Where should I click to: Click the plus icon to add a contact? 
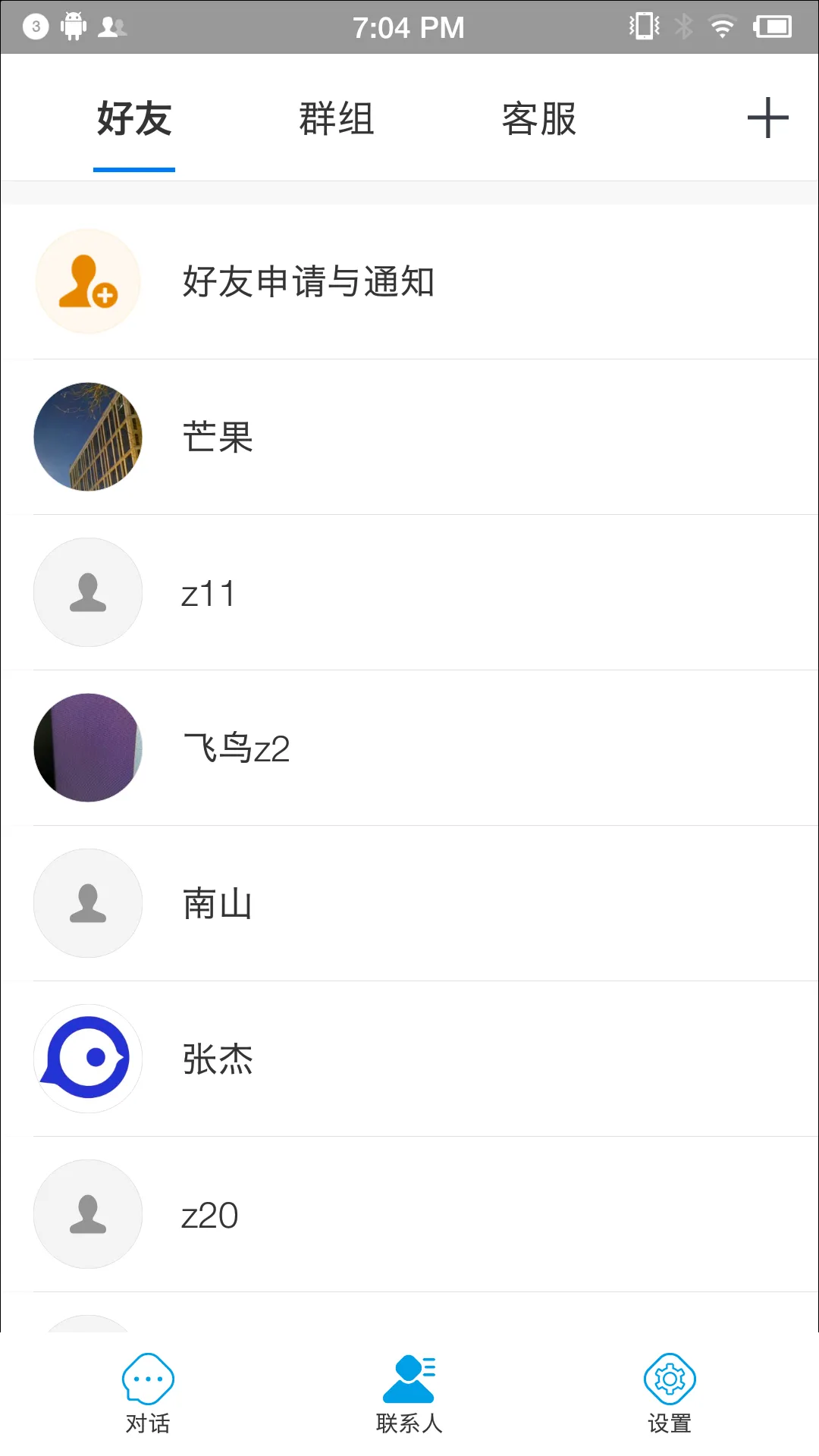(x=767, y=118)
